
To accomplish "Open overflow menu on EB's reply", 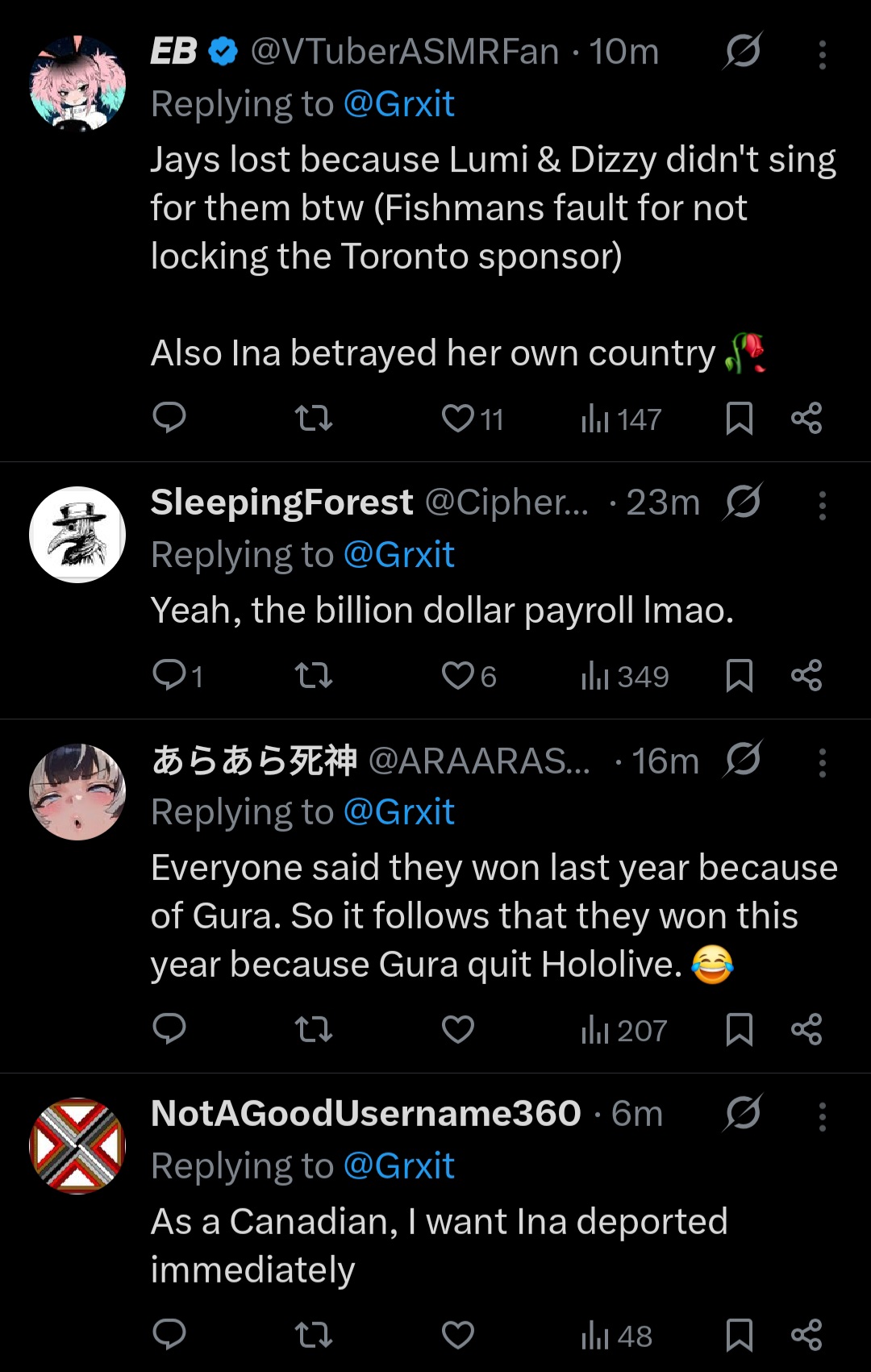I will (x=822, y=55).
